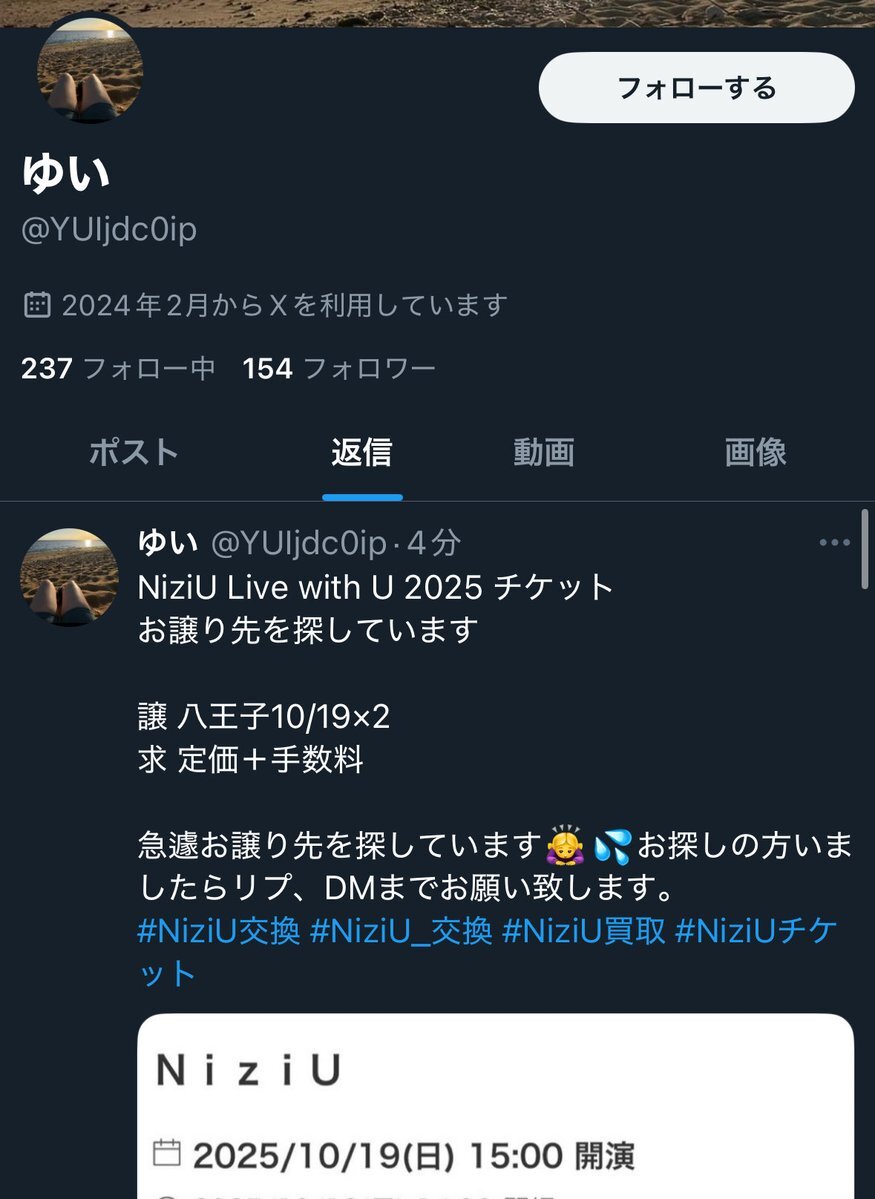Tap the #NiziU_交換 hashtag
The height and width of the screenshot is (1199, 875).
[x=401, y=930]
